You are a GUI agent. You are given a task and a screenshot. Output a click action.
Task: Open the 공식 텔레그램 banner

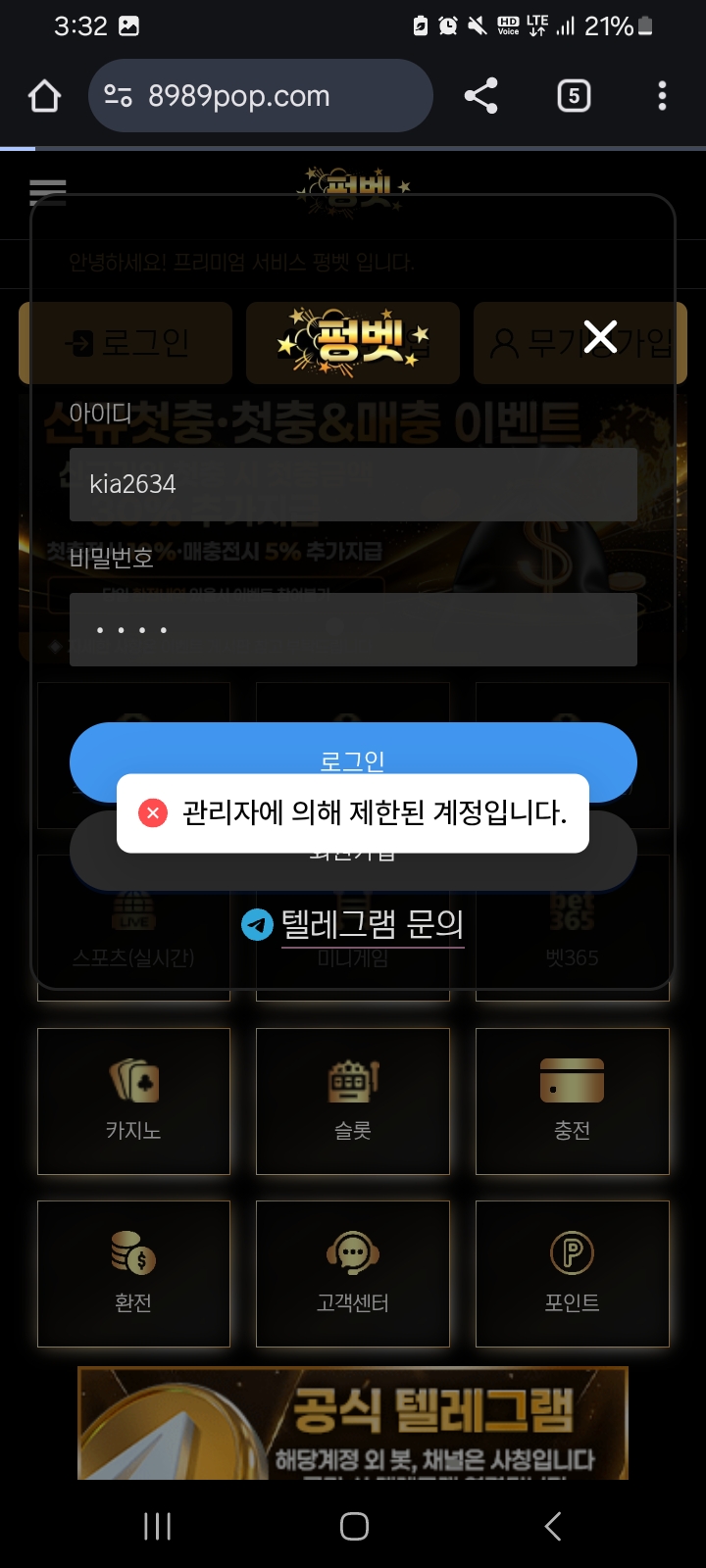353,1423
